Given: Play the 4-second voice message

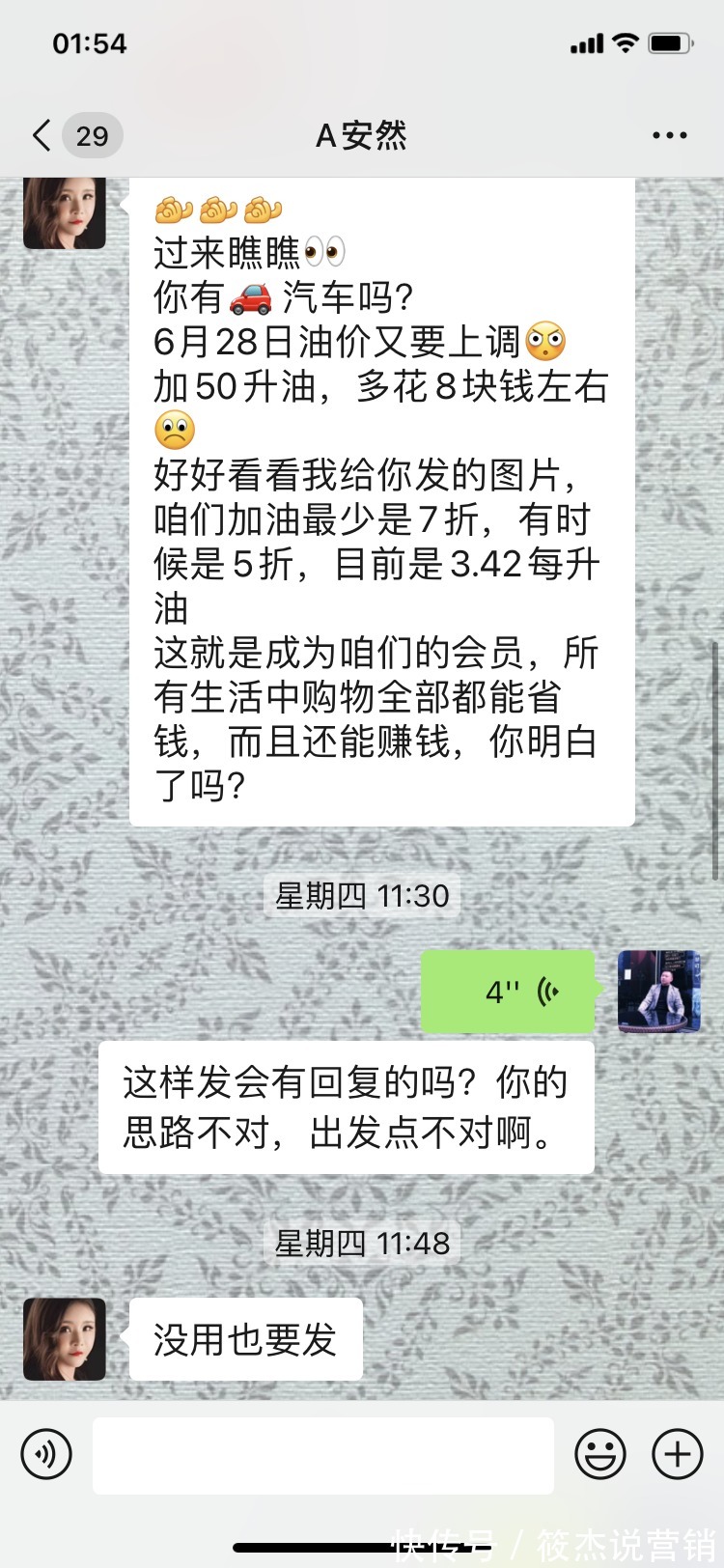Looking at the screenshot, I should coord(508,992).
